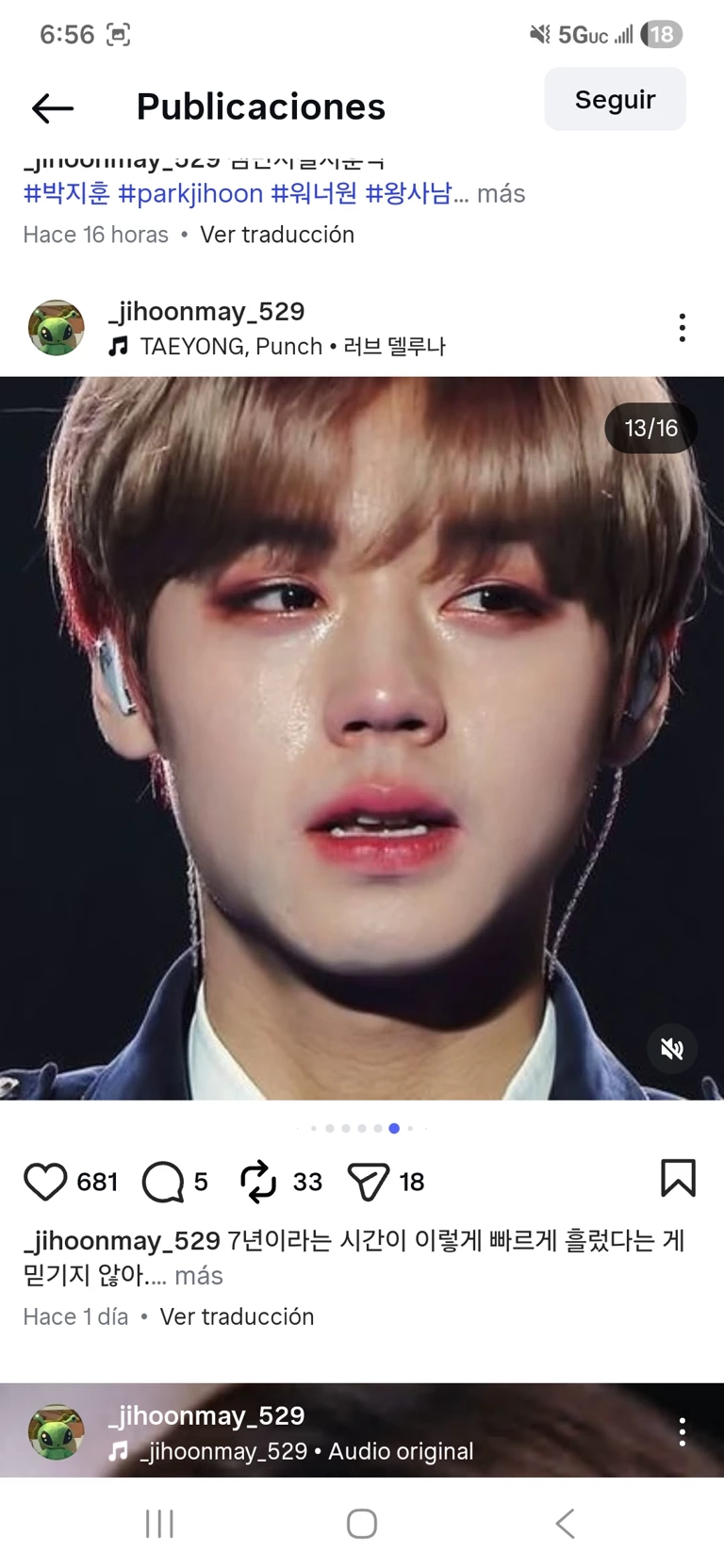
Task: Tap the Seguir button
Action: [615, 99]
